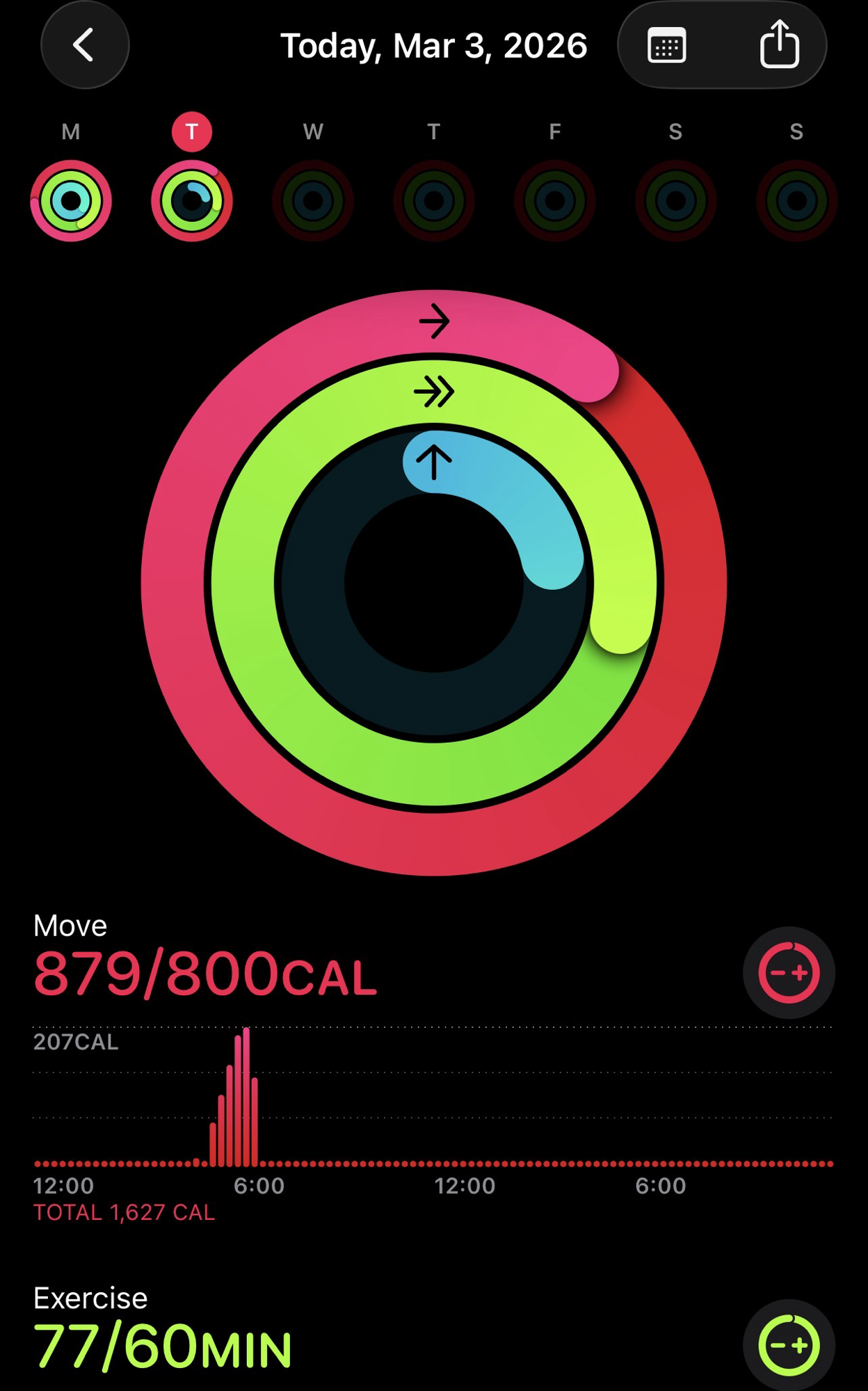Select Monday's activity rings

pyautogui.click(x=71, y=200)
